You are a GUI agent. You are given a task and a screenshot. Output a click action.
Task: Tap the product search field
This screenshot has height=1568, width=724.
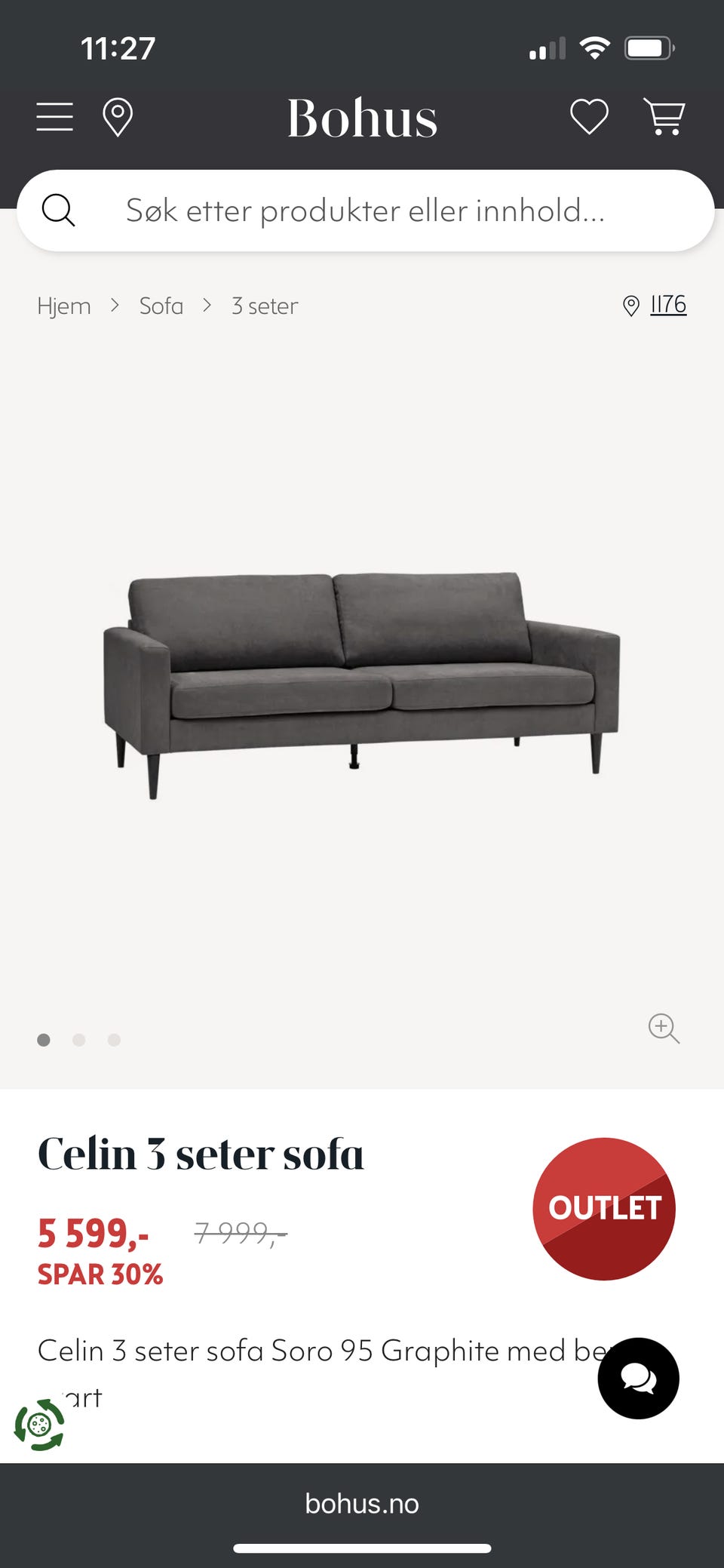[366, 211]
